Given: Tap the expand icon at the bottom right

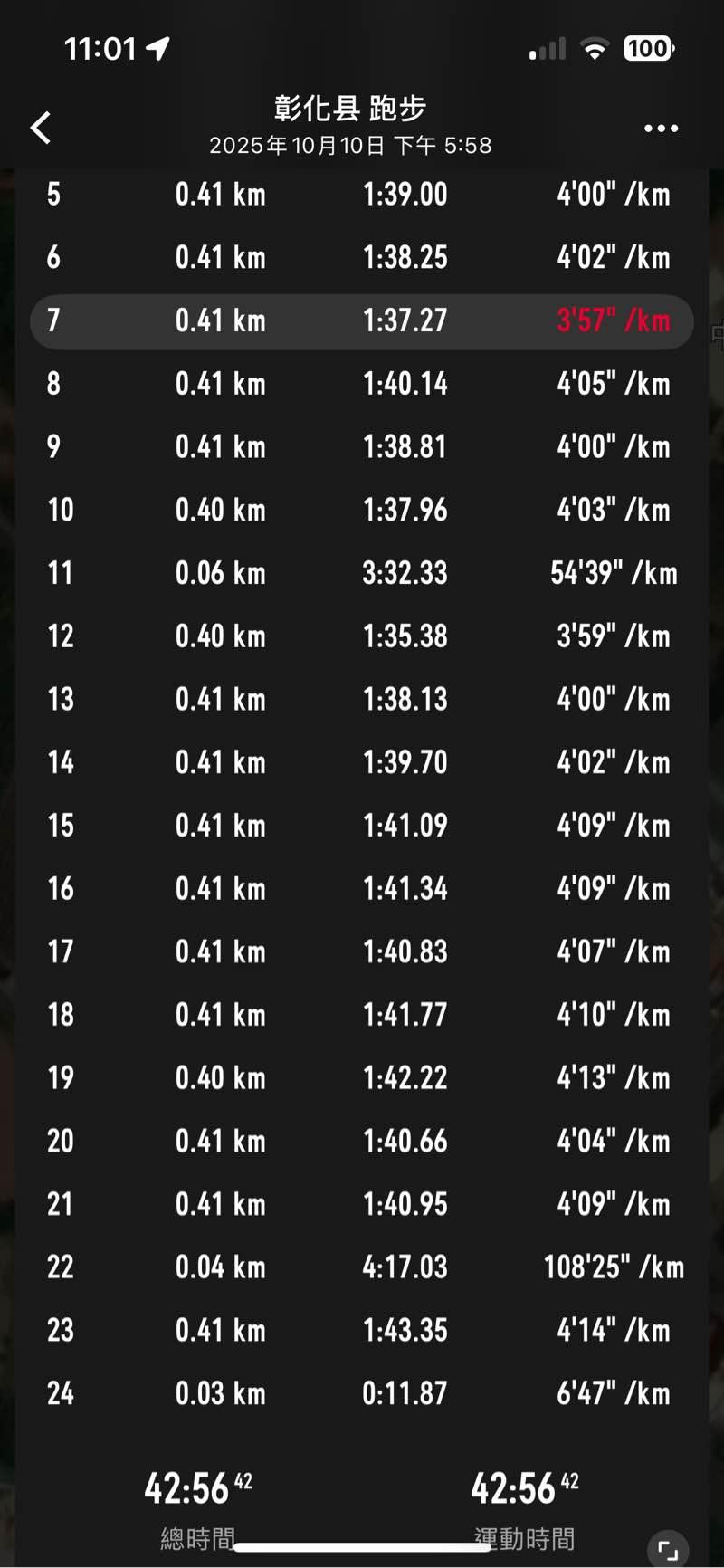Looking at the screenshot, I should click(x=668, y=1549).
